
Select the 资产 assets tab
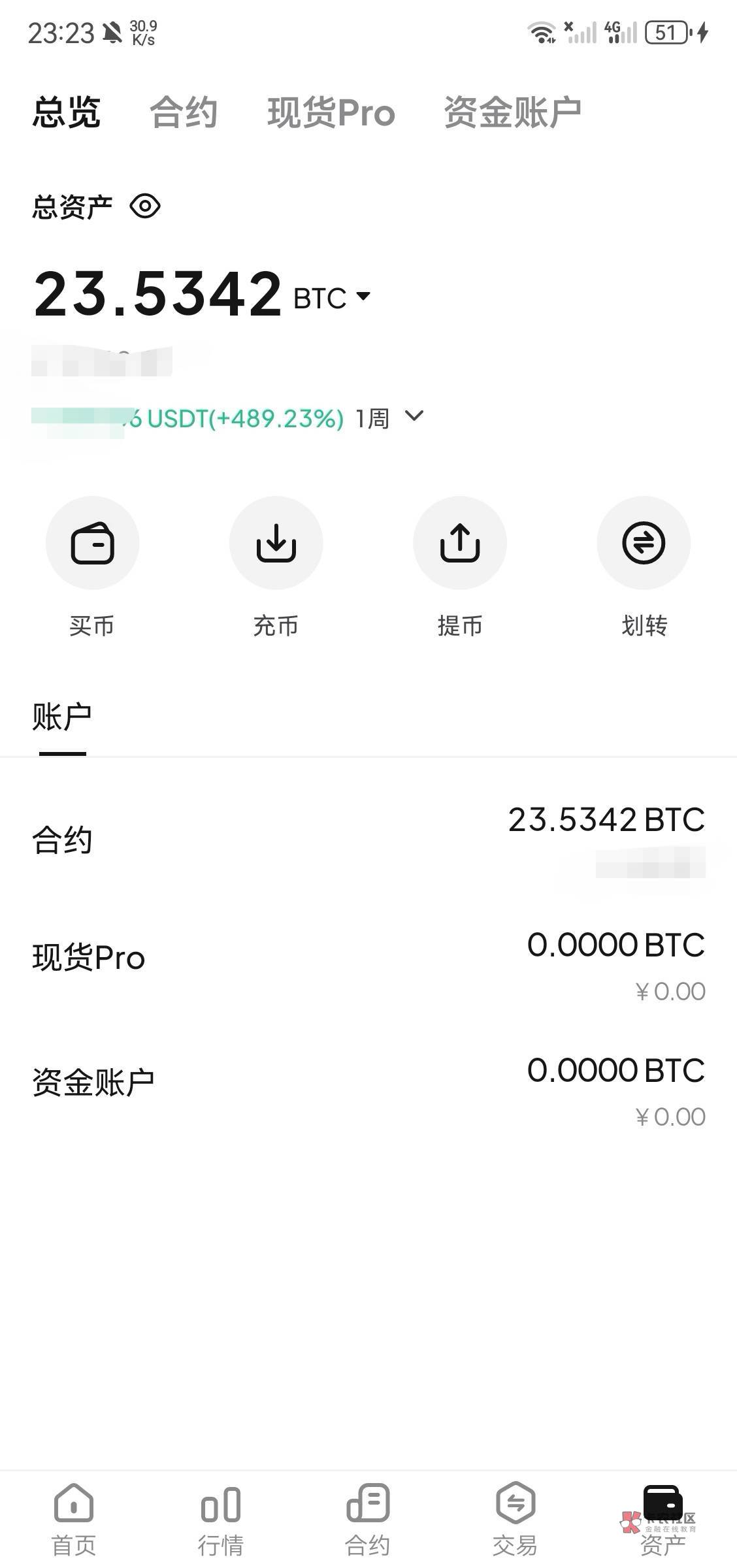click(663, 1520)
